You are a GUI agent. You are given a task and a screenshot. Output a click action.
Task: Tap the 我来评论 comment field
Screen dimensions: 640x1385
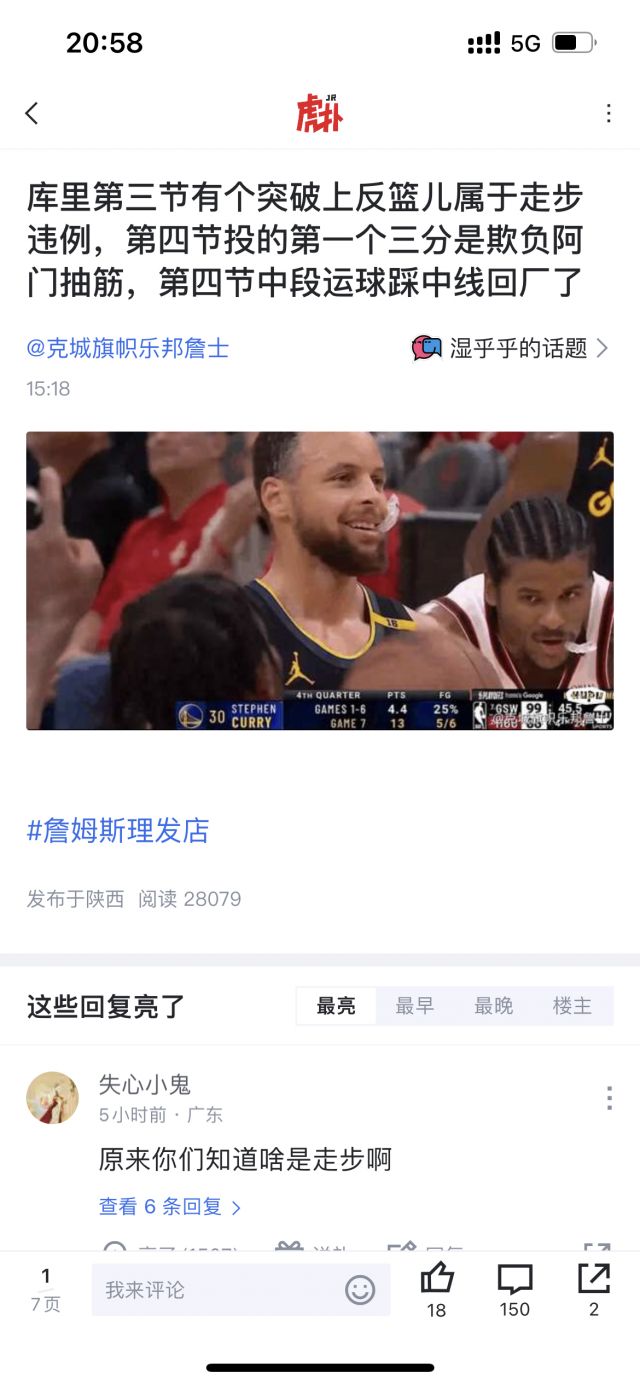240,1290
